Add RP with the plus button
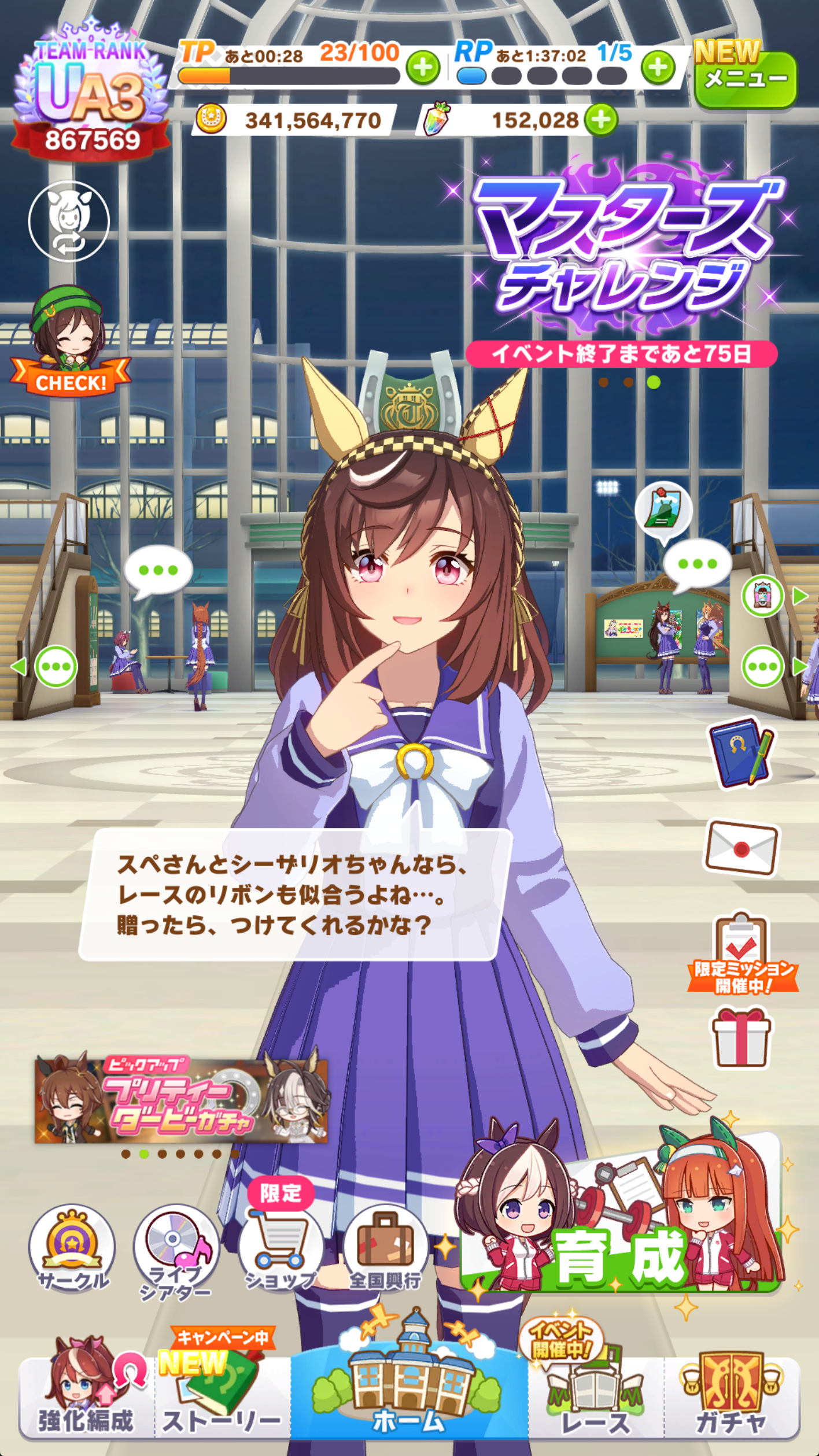819x1456 pixels. click(x=658, y=68)
